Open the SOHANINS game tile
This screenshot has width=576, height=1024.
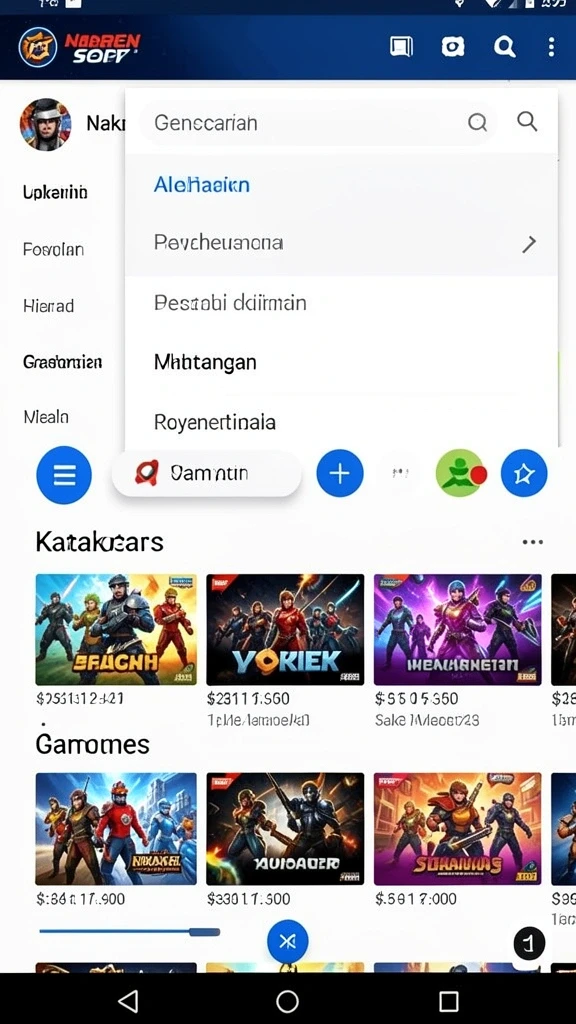click(x=457, y=829)
